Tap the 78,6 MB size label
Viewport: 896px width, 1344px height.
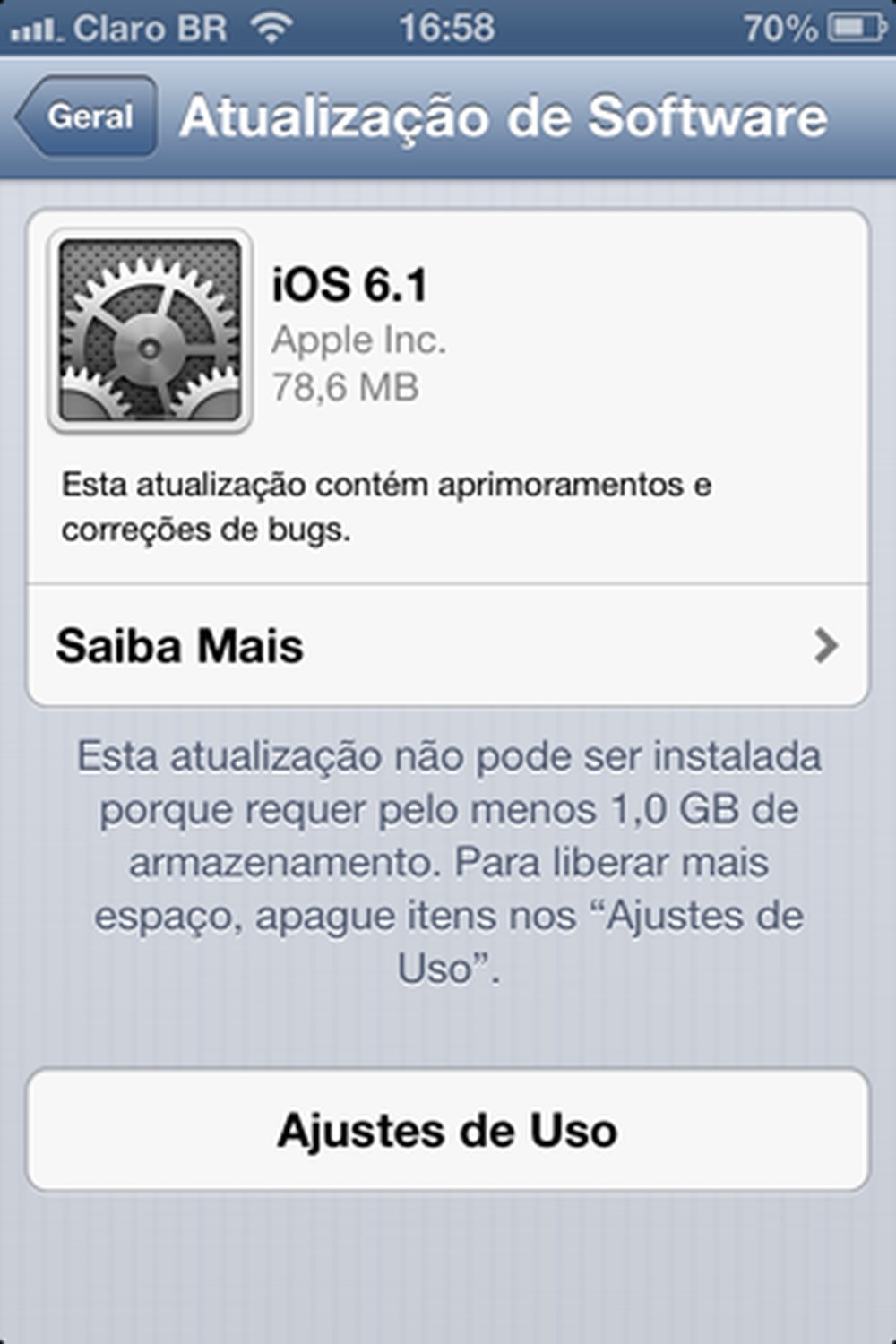coord(347,387)
